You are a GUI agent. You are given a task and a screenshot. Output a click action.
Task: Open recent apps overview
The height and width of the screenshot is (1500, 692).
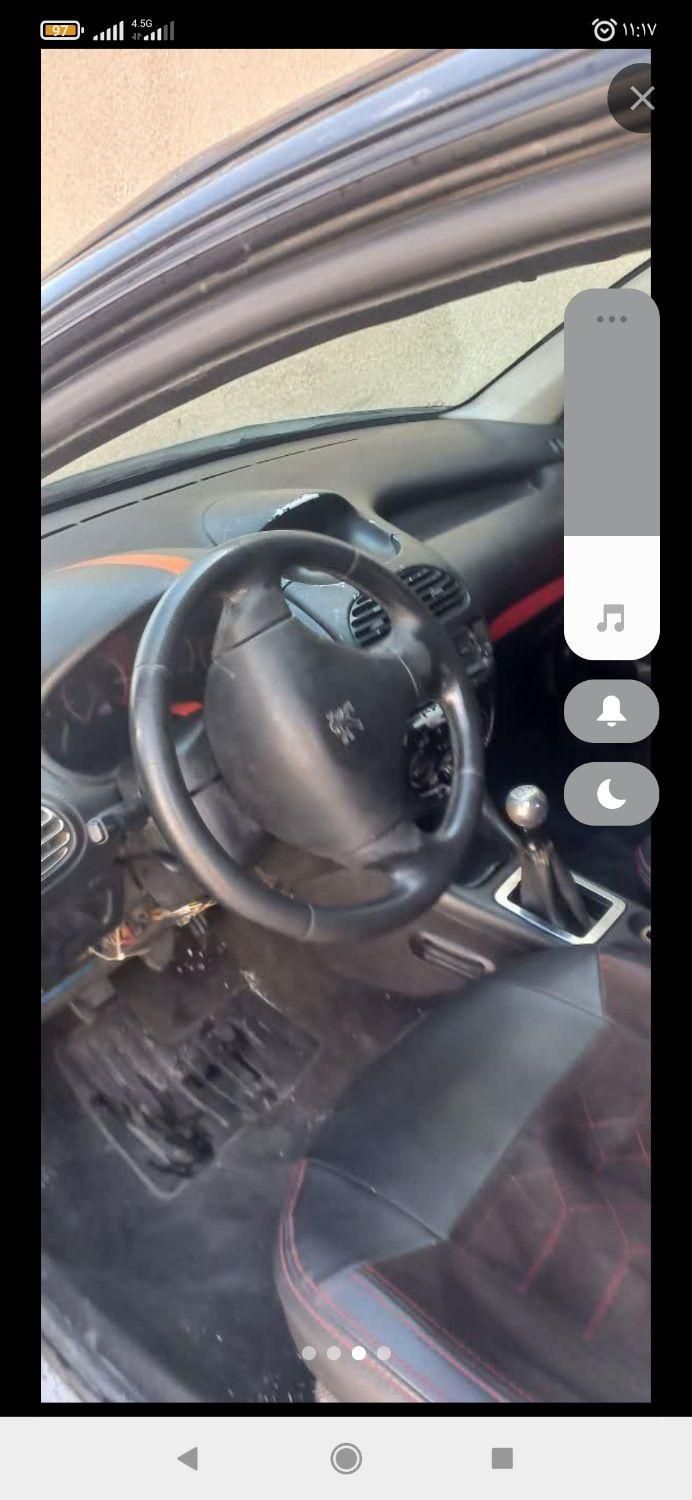(502, 1458)
